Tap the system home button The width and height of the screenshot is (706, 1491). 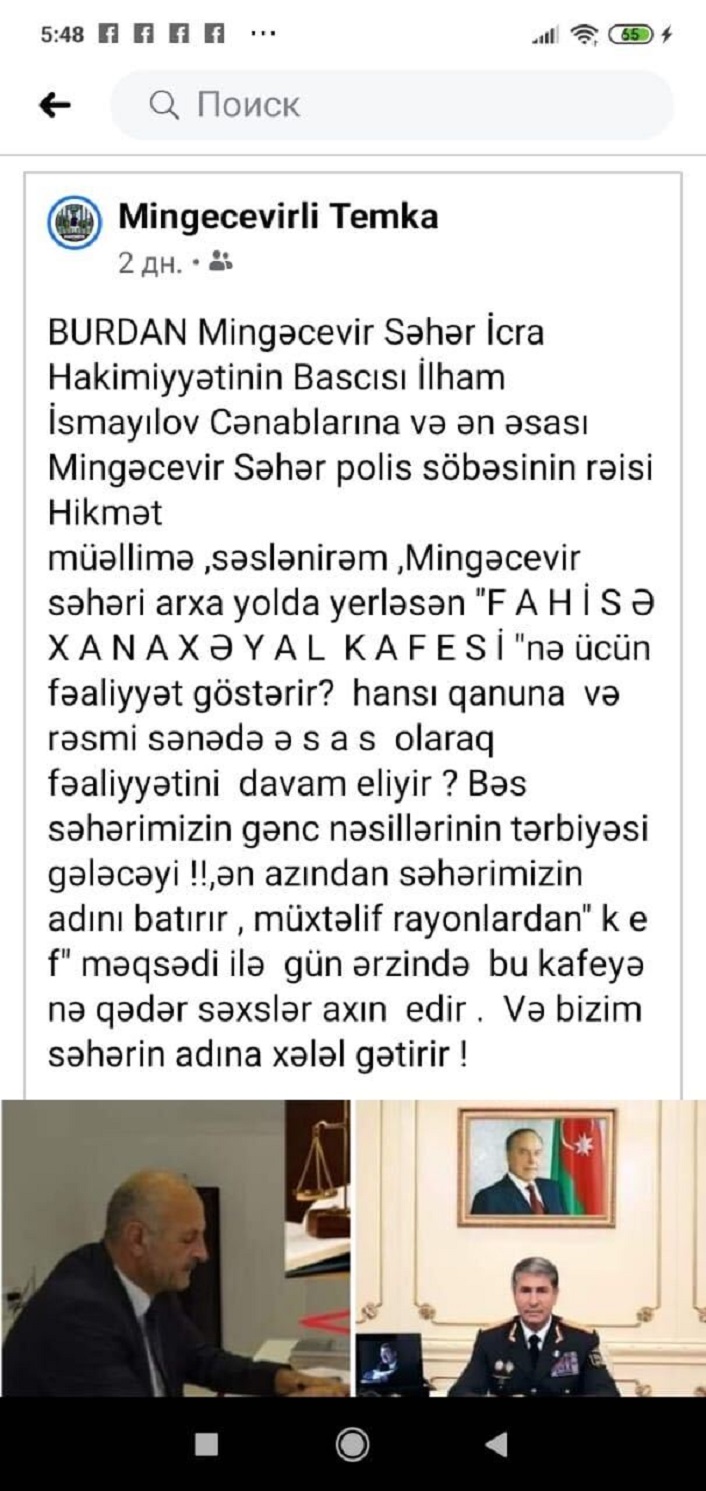click(353, 1443)
